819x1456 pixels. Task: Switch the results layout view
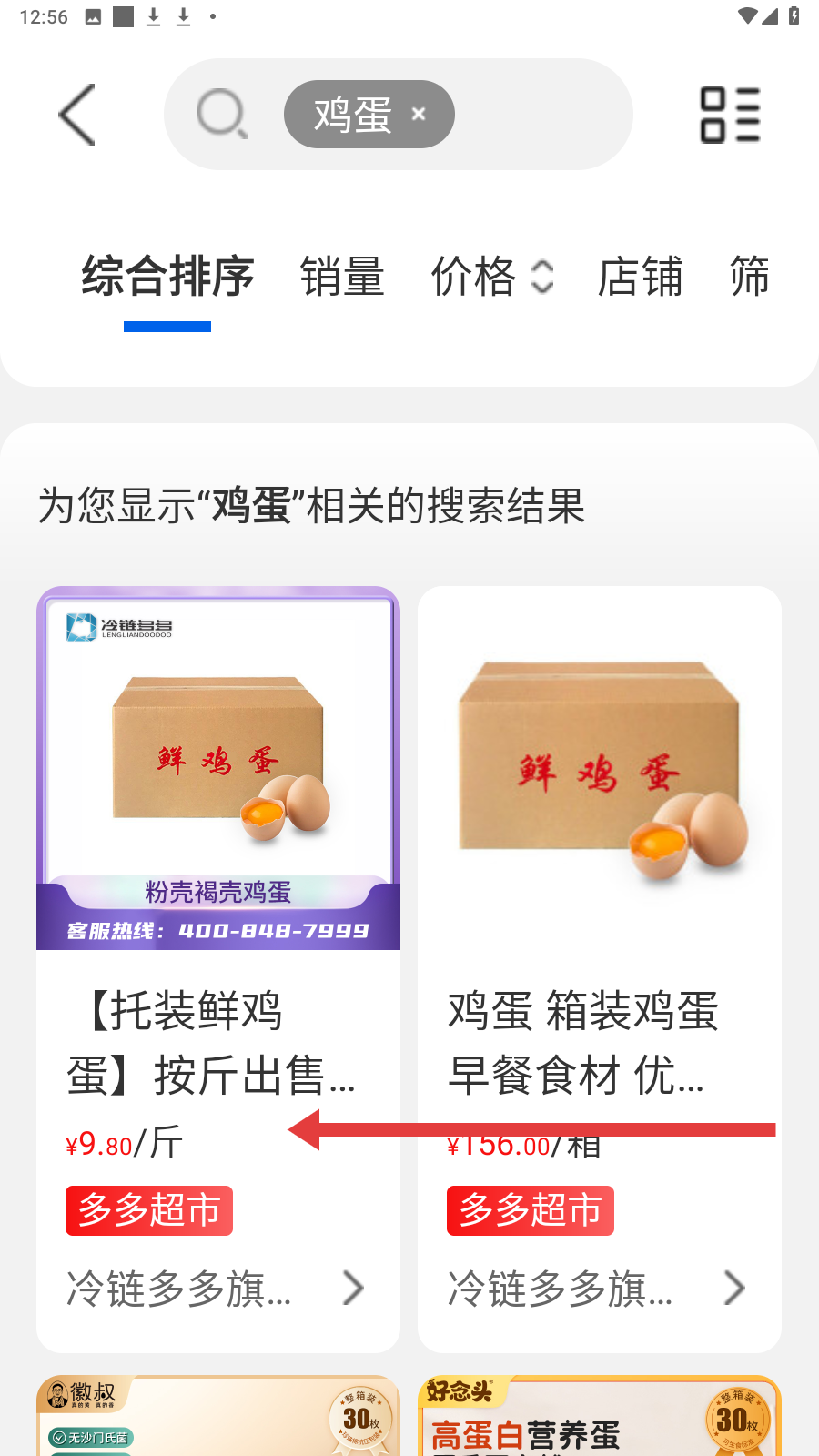click(x=730, y=115)
